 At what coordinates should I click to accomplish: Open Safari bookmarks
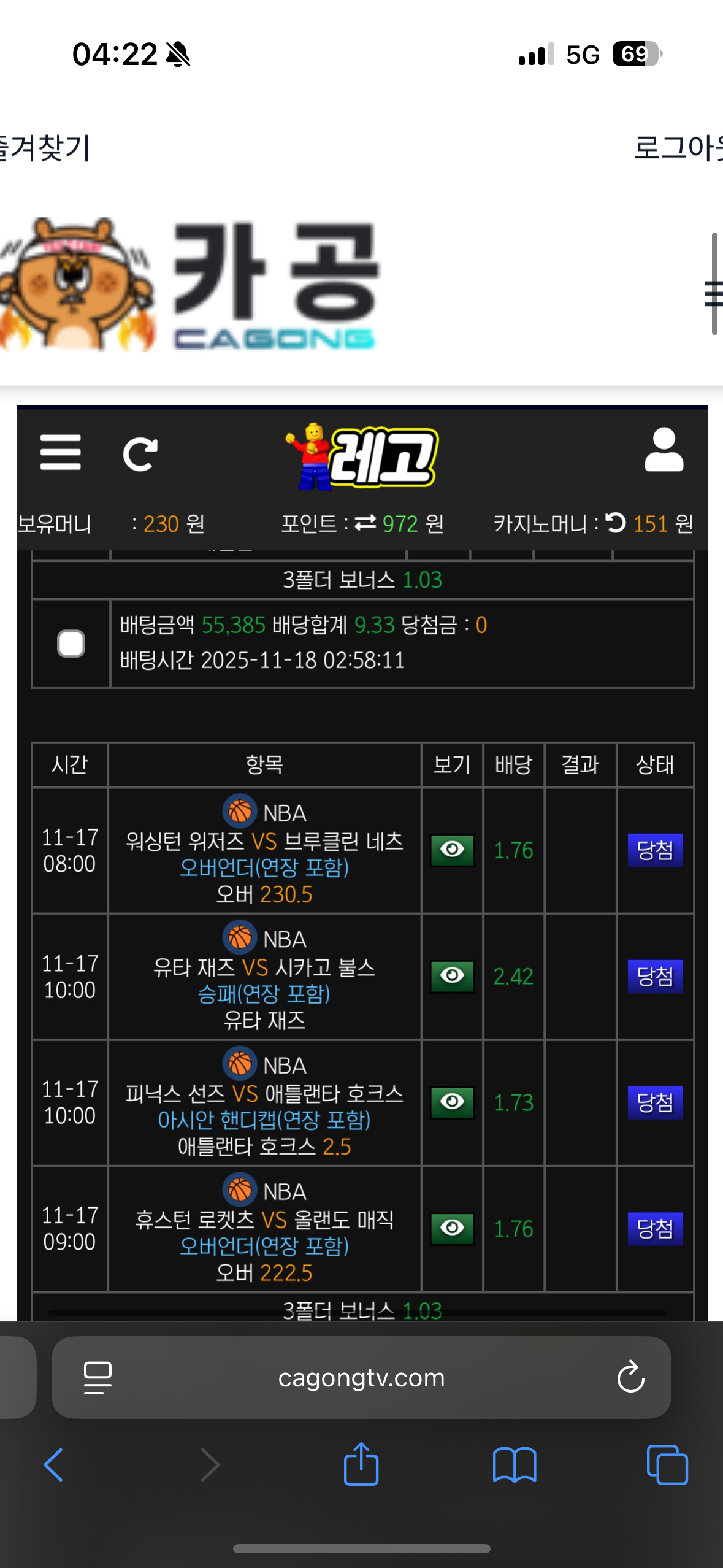515,1465
